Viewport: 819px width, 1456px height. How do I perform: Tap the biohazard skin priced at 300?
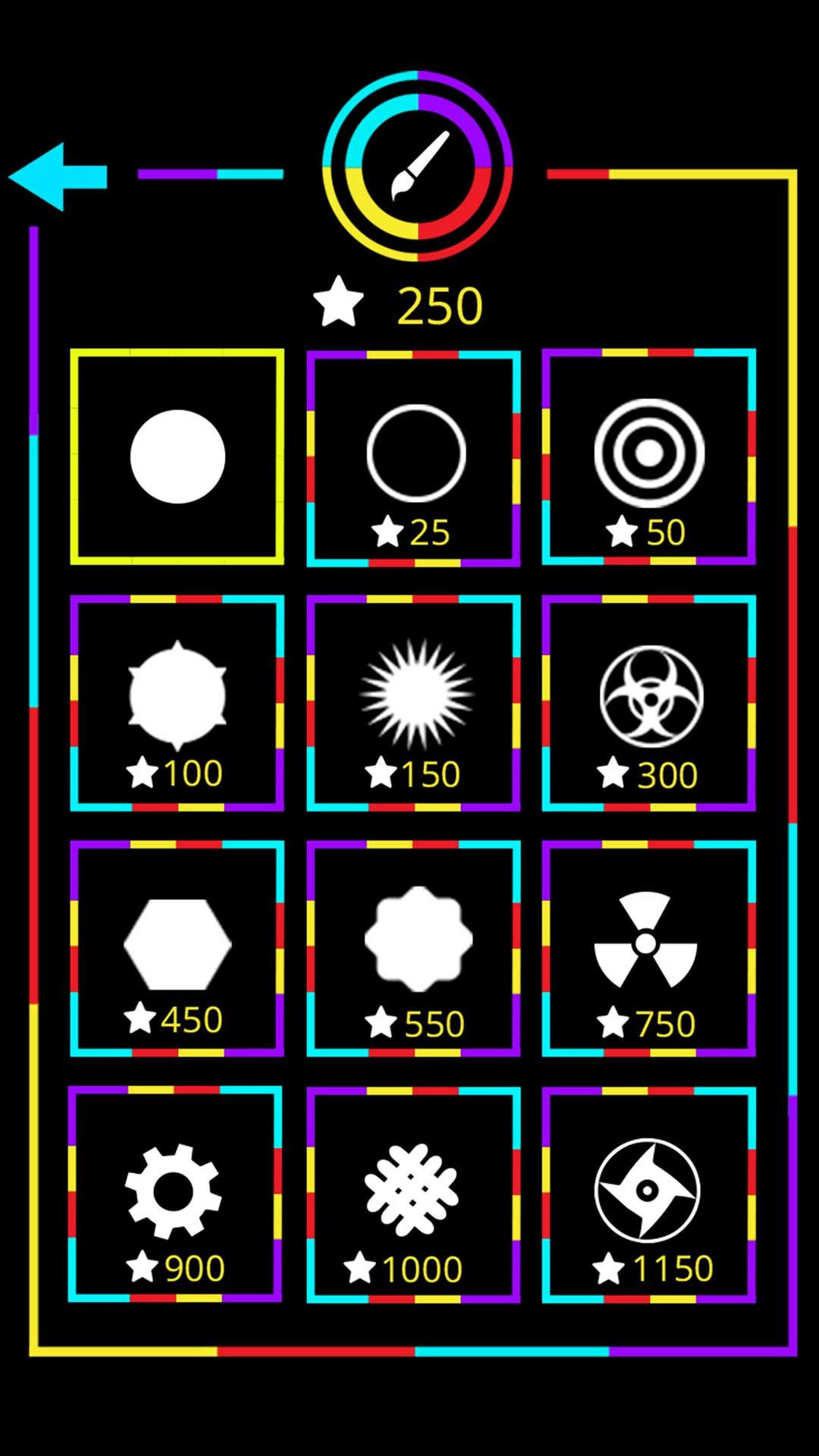[x=649, y=703]
